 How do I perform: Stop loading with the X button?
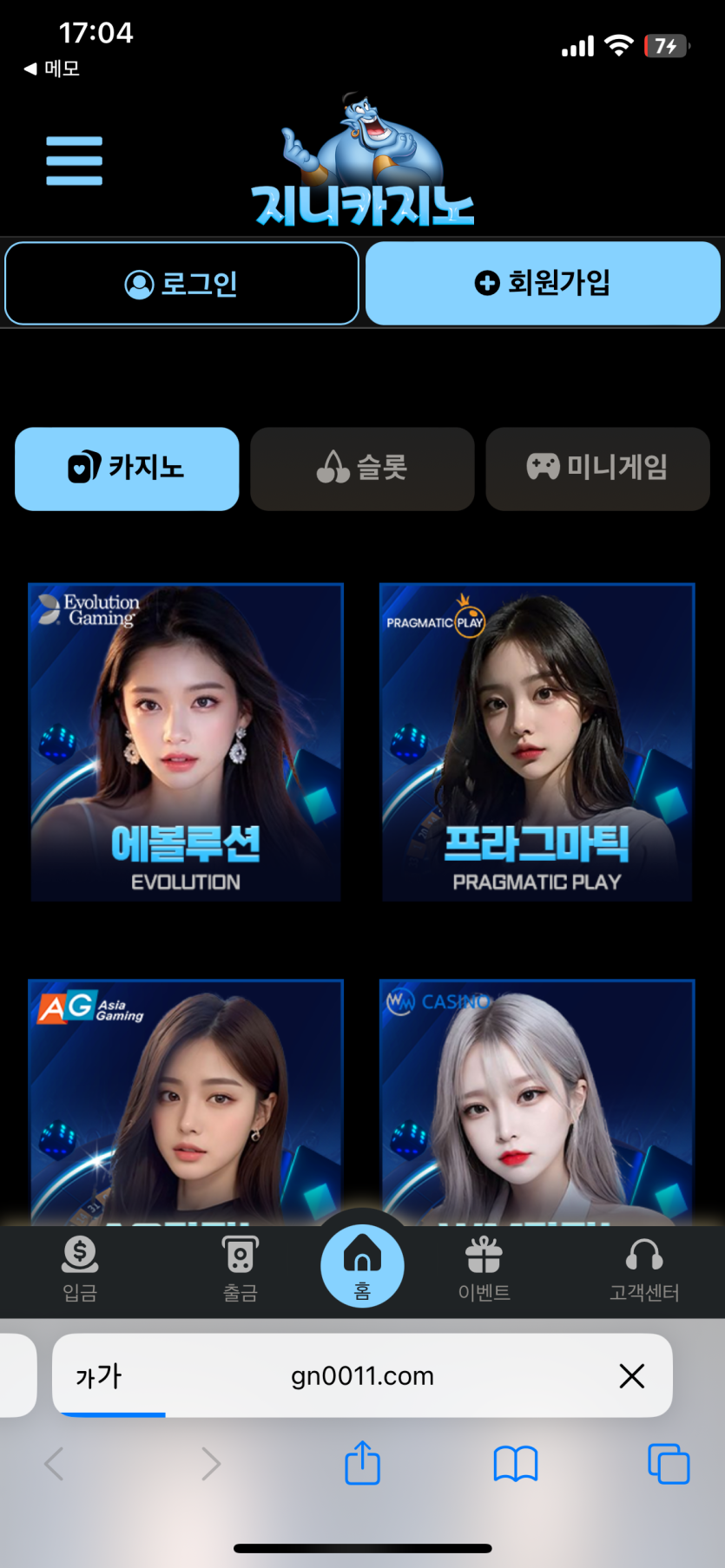[x=631, y=1376]
